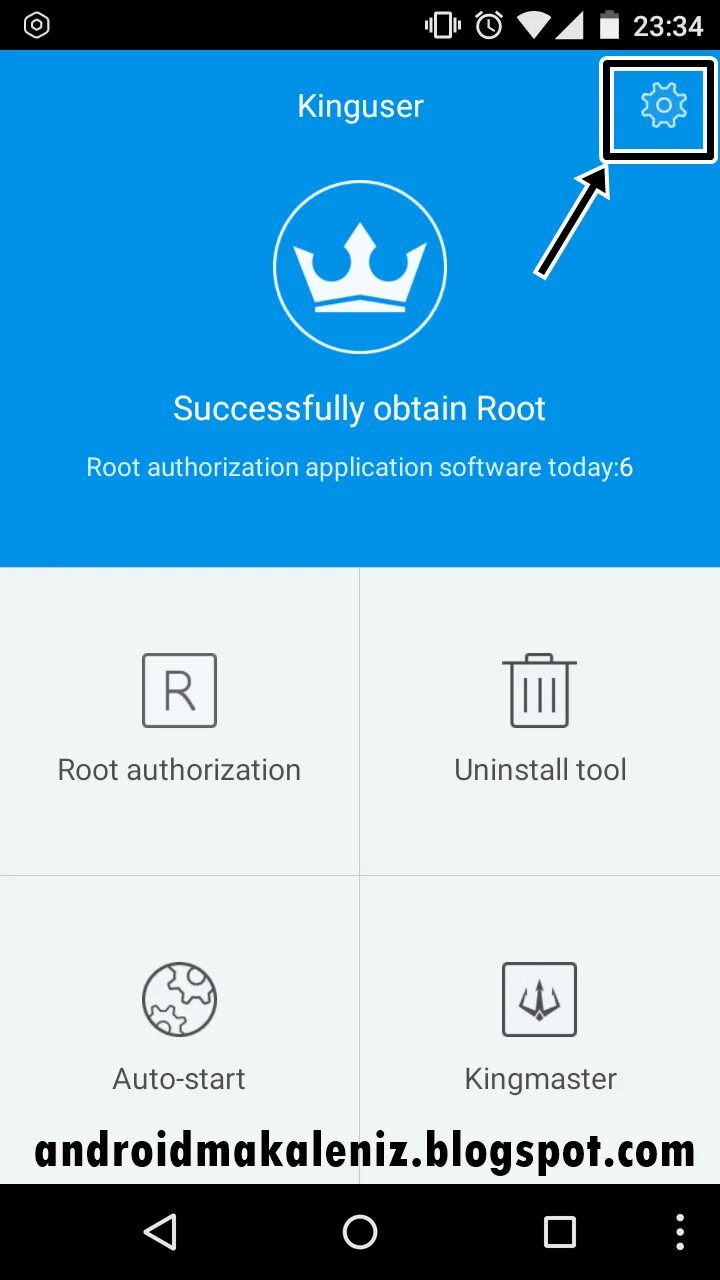Open Kingmaster
Image resolution: width=720 pixels, height=1280 pixels.
click(x=540, y=1030)
